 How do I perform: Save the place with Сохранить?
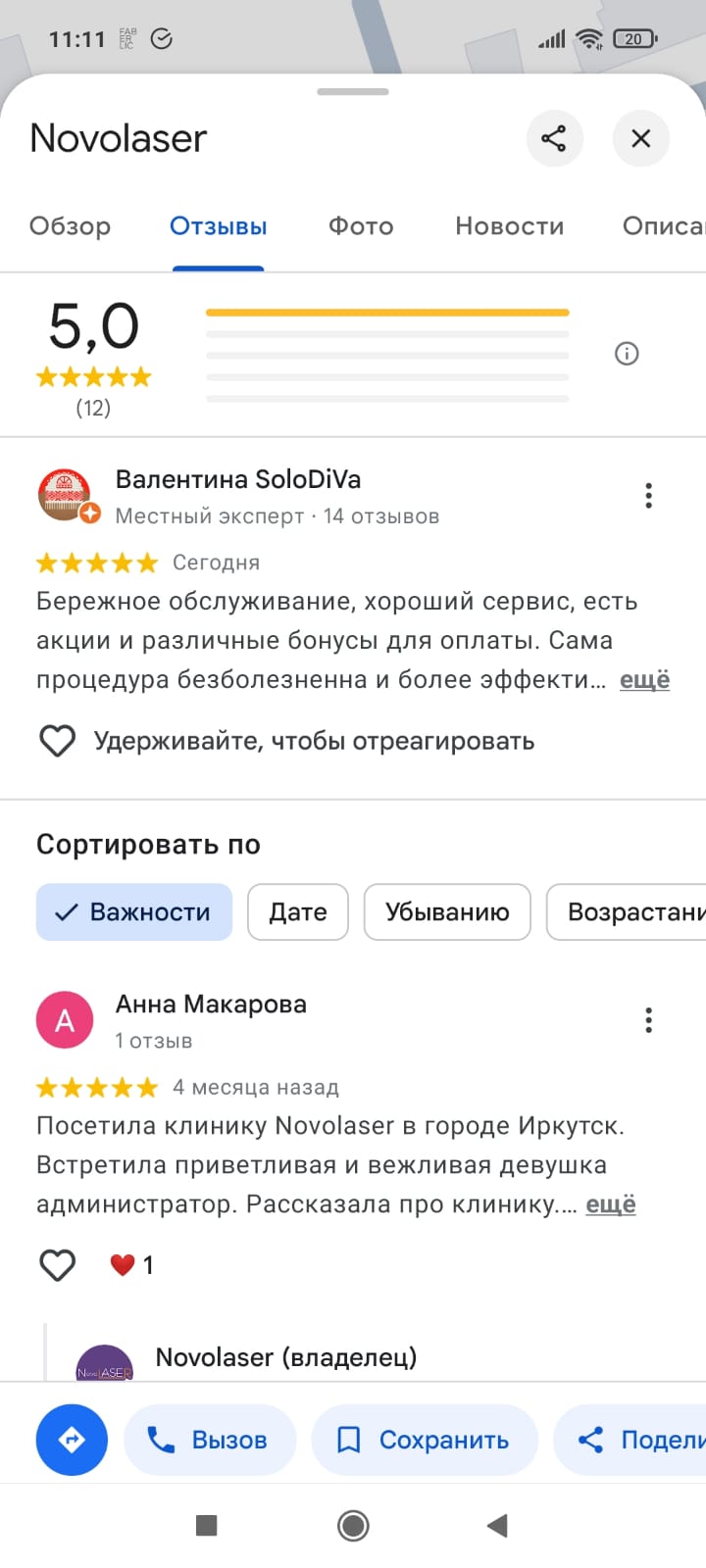pos(425,1440)
